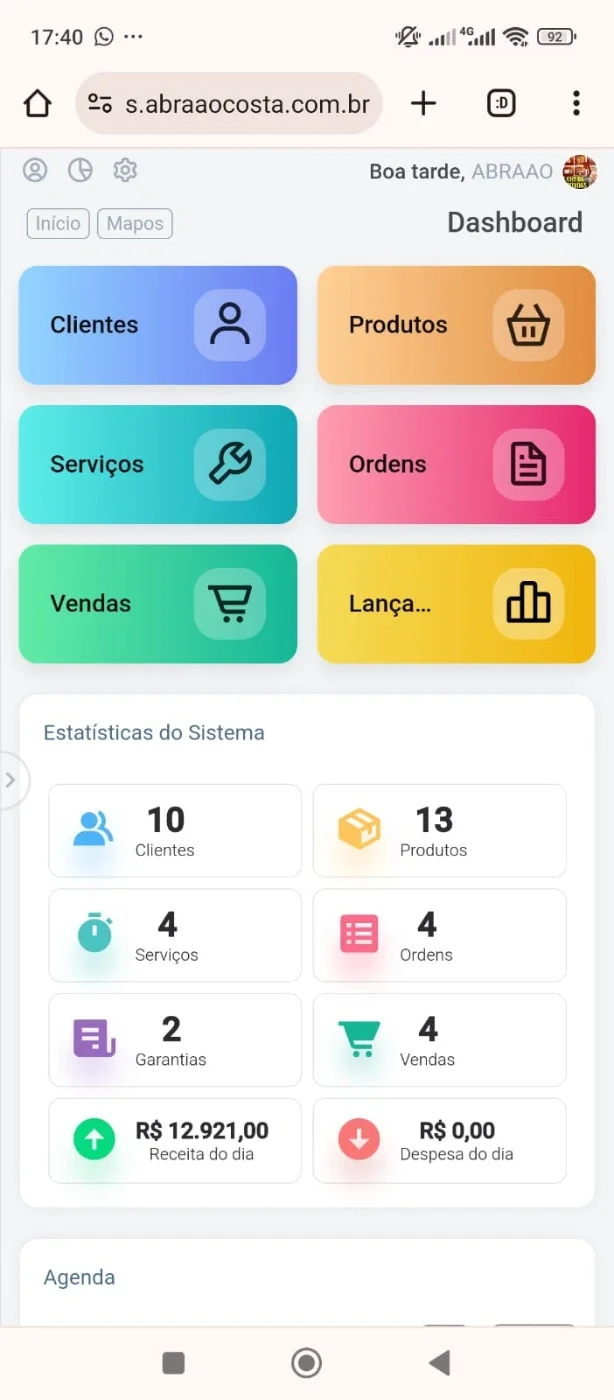Open the Clientes card
Viewport: 614px width, 1400px height.
click(158, 325)
